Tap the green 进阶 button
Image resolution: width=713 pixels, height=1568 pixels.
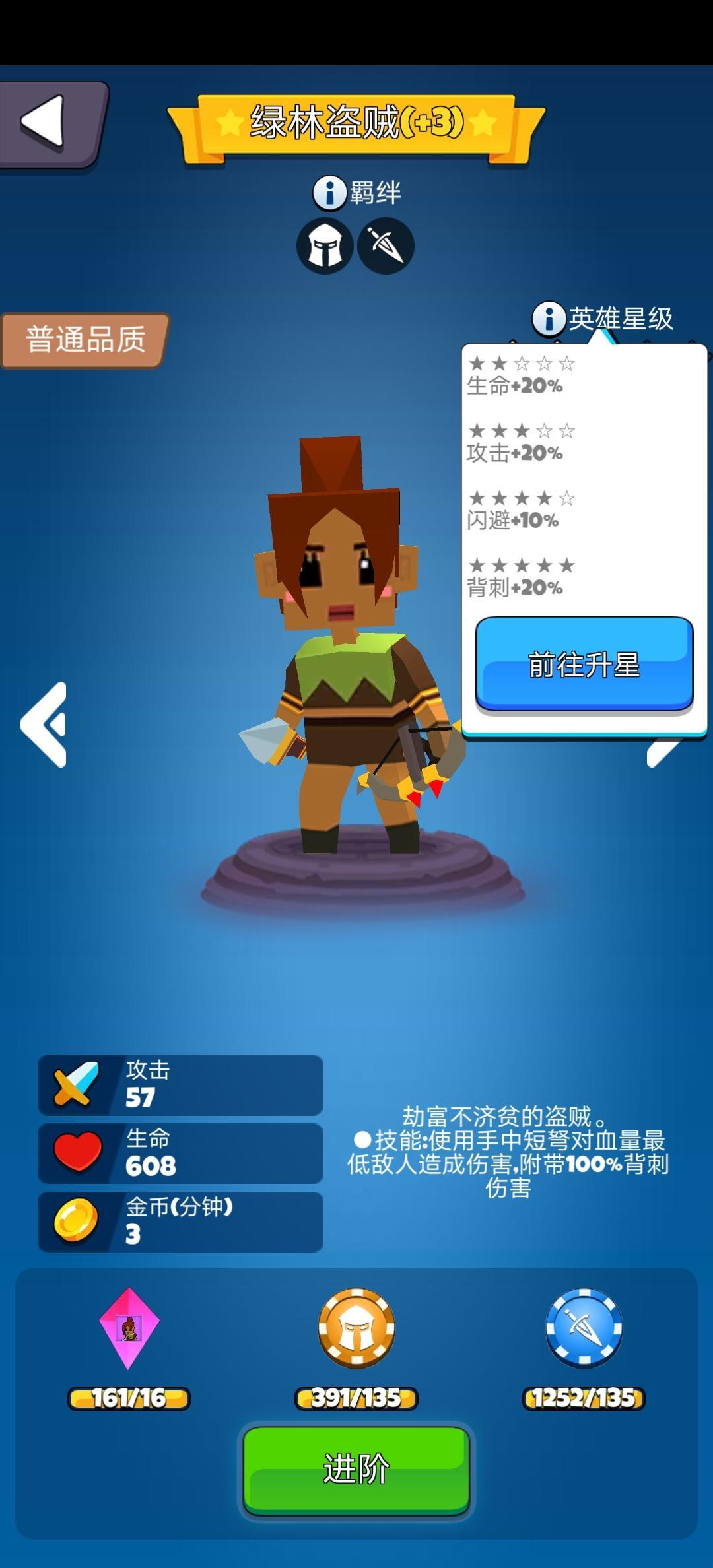click(356, 1469)
